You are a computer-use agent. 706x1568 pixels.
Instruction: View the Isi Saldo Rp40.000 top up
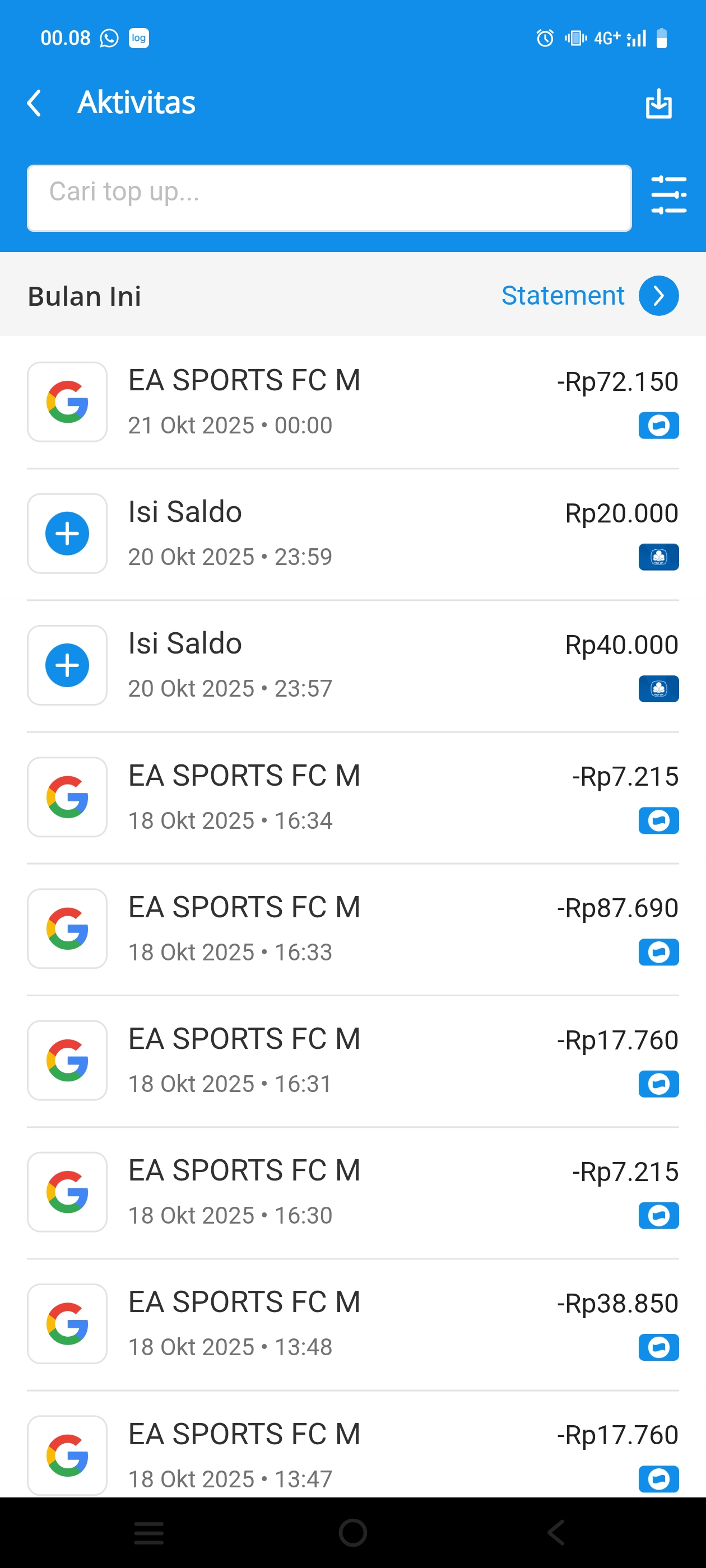(352, 665)
